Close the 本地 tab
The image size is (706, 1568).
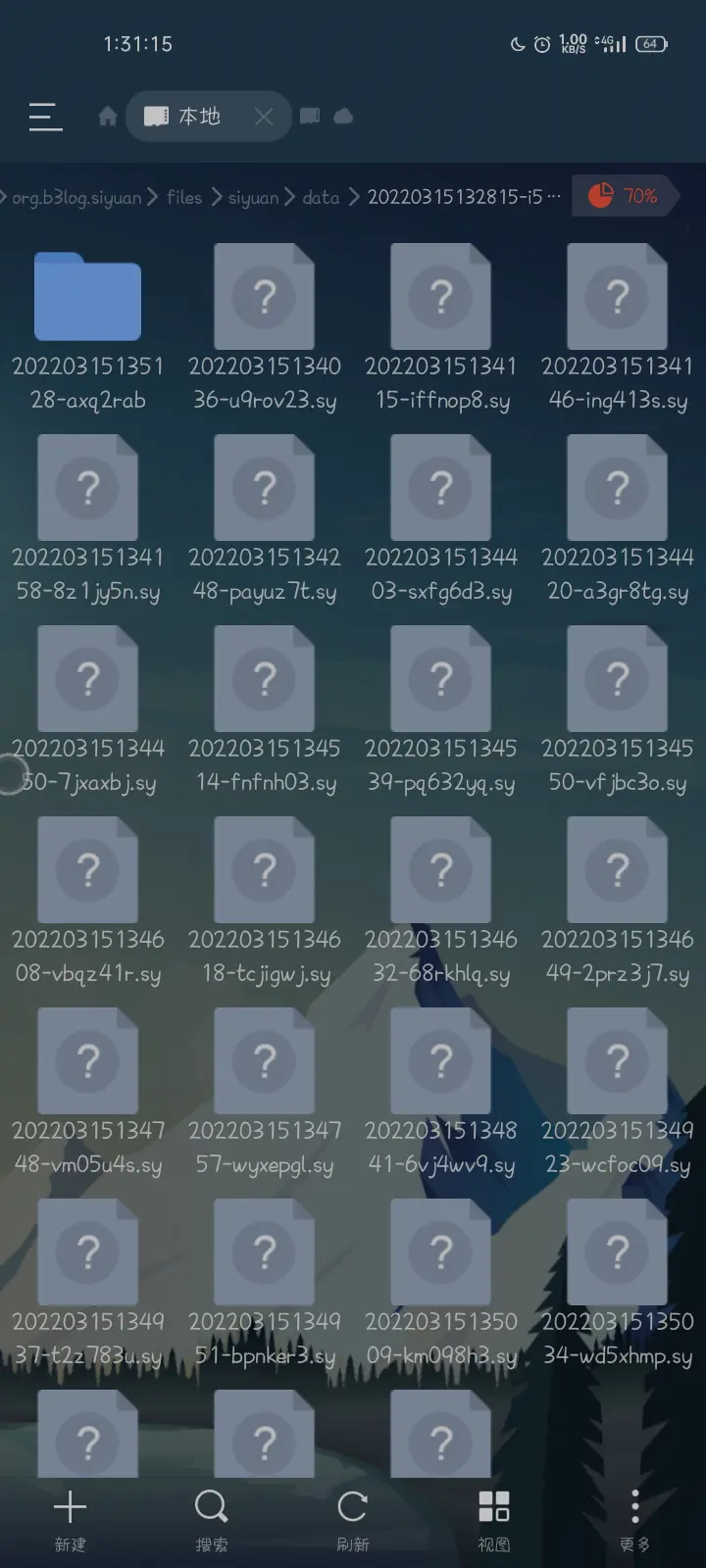[264, 117]
